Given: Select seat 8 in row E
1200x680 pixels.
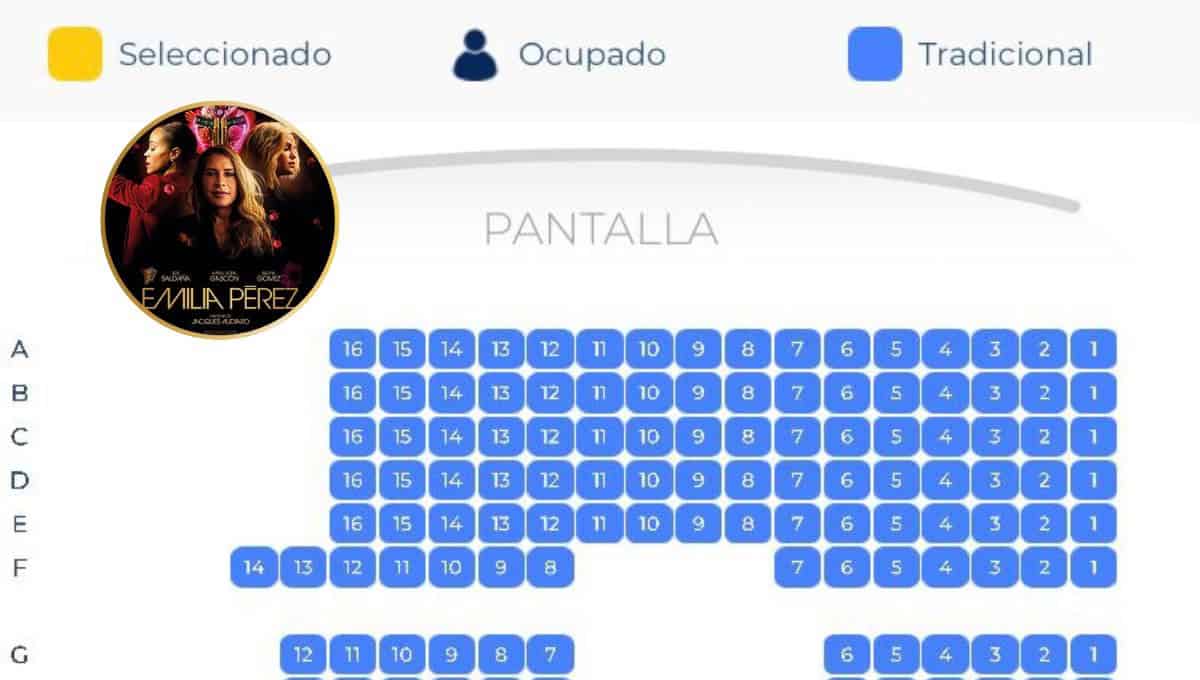Looking at the screenshot, I should tap(747, 523).
